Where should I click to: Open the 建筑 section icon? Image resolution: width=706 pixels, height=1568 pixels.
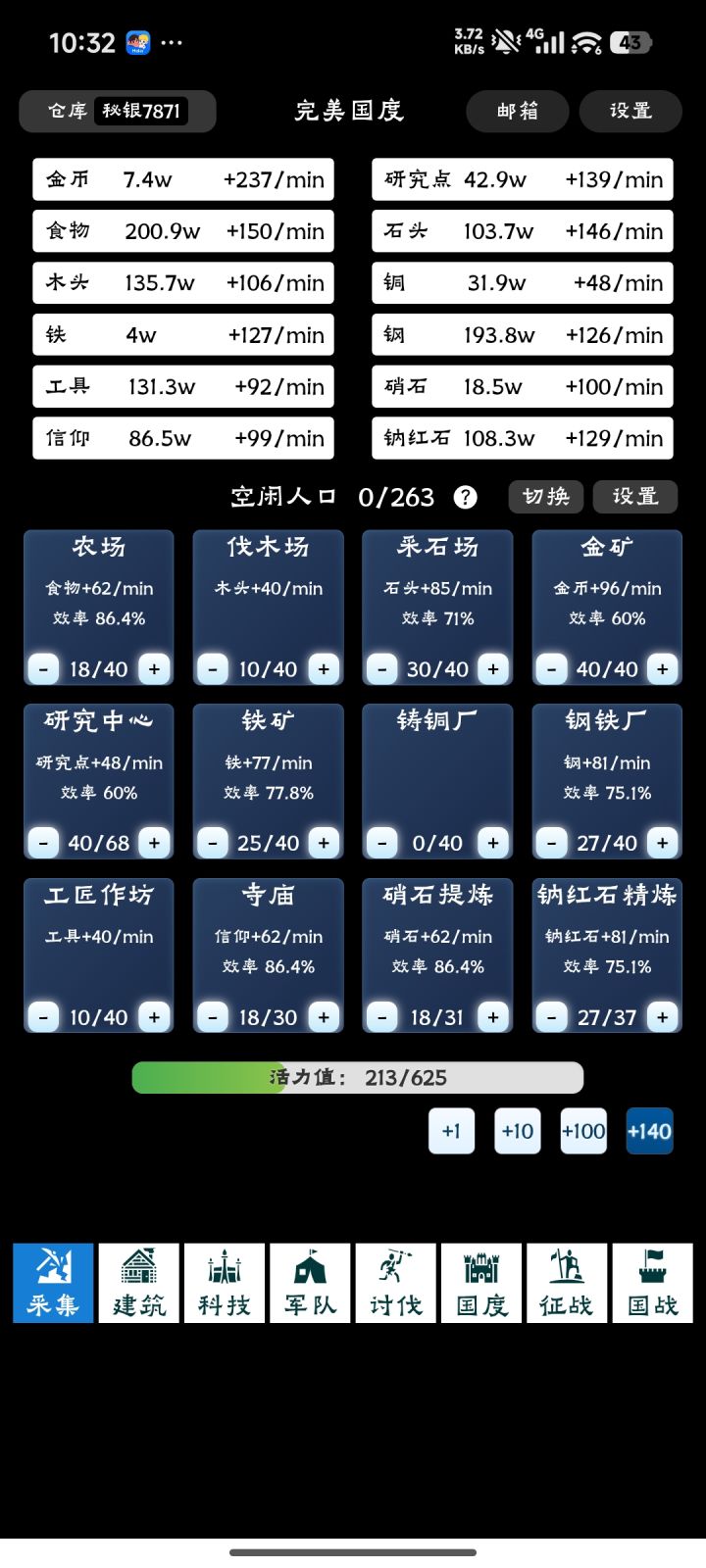pyautogui.click(x=138, y=1282)
